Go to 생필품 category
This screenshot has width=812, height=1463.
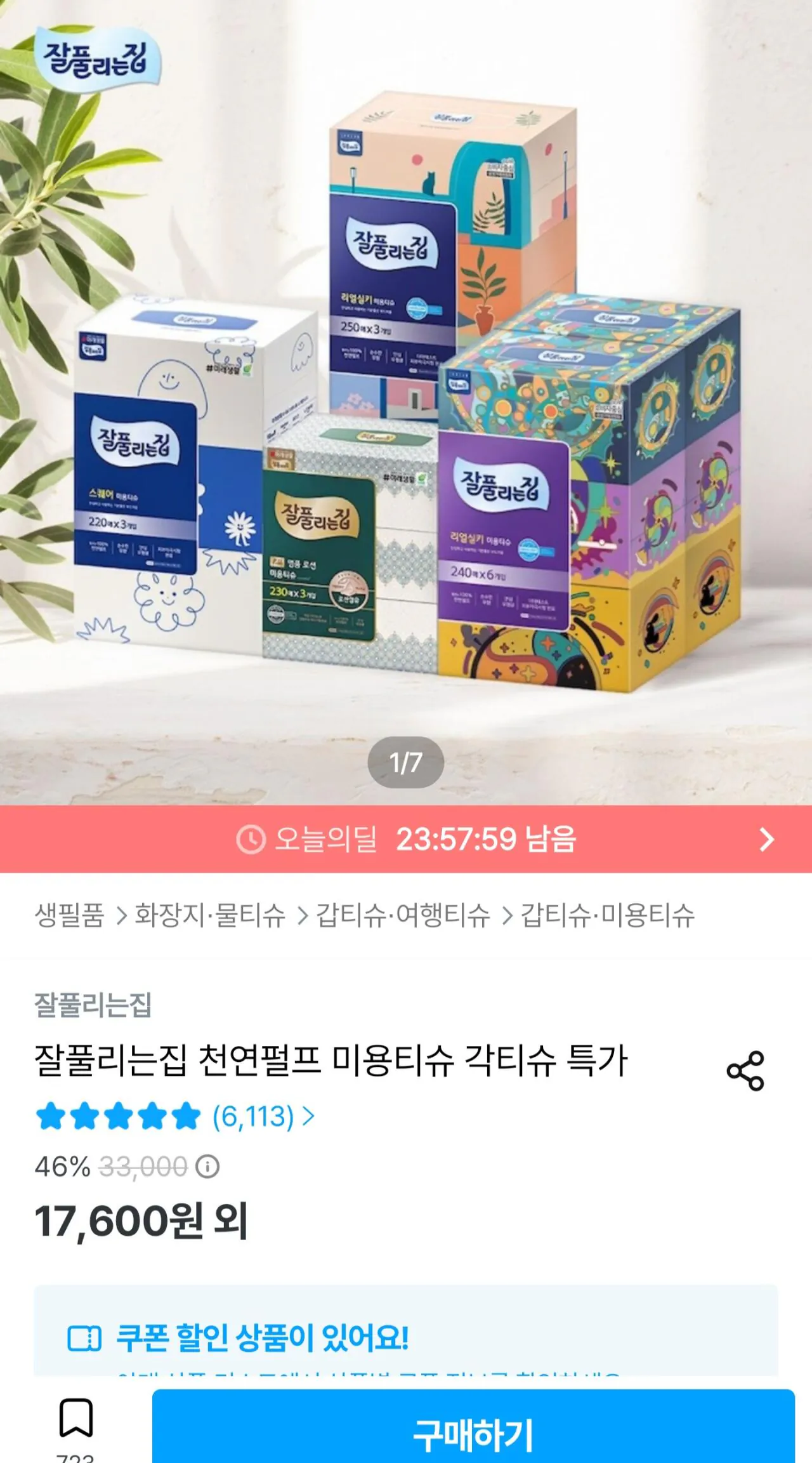[x=69, y=915]
